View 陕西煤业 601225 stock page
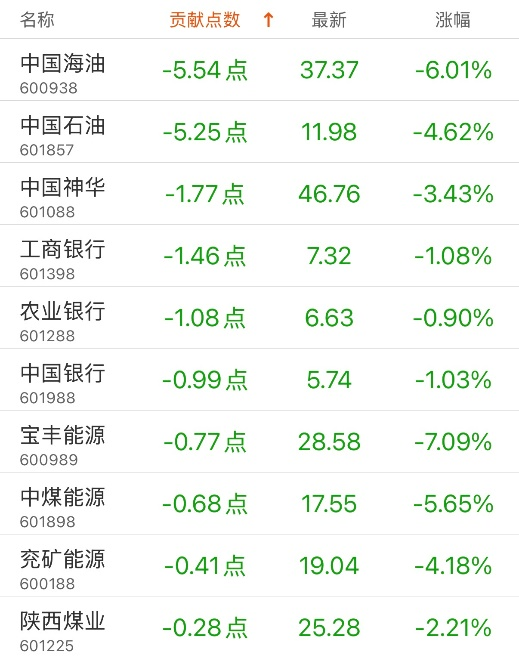 pyautogui.click(x=259, y=627)
